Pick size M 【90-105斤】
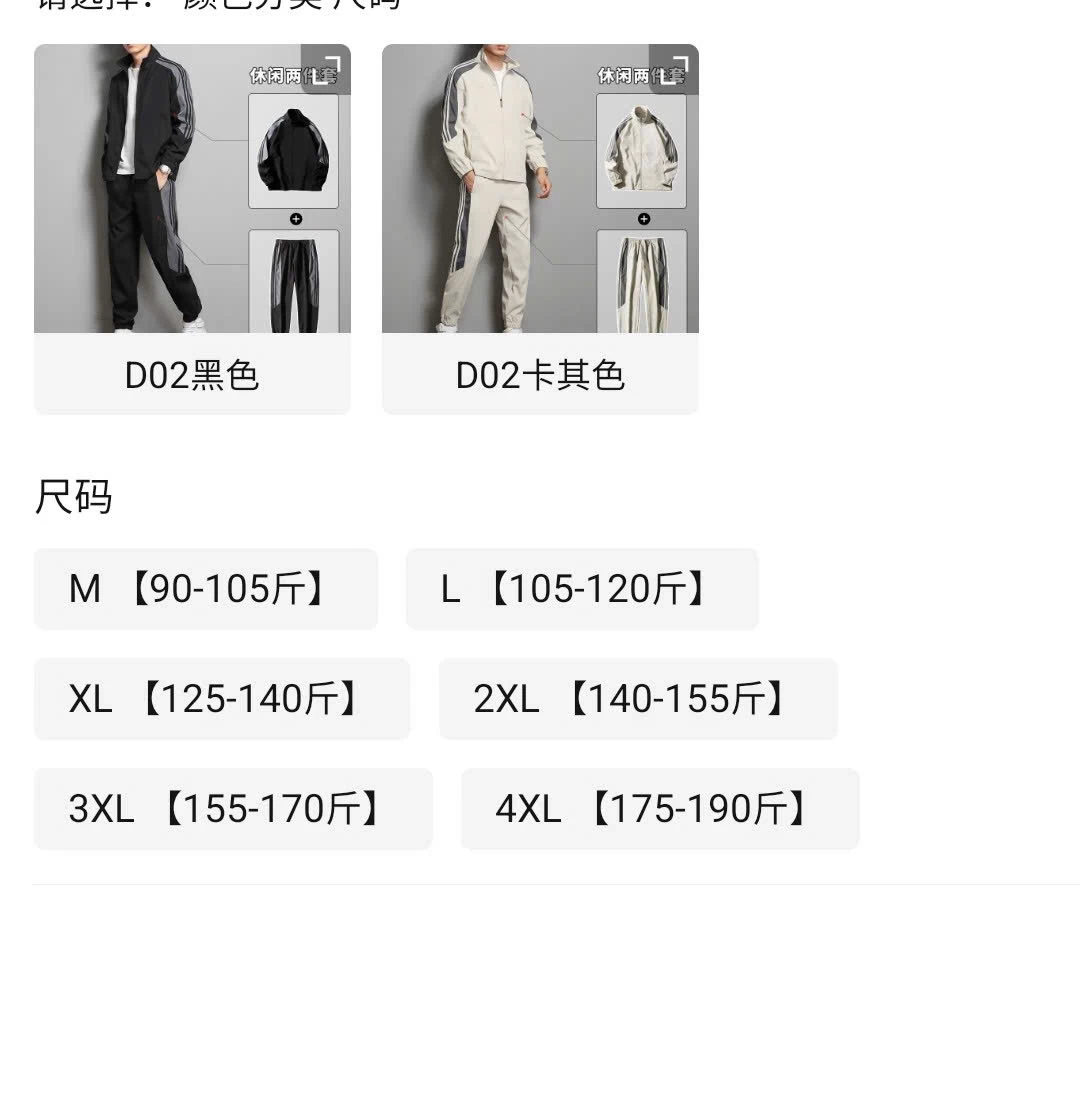The image size is (1080, 1108). click(205, 589)
